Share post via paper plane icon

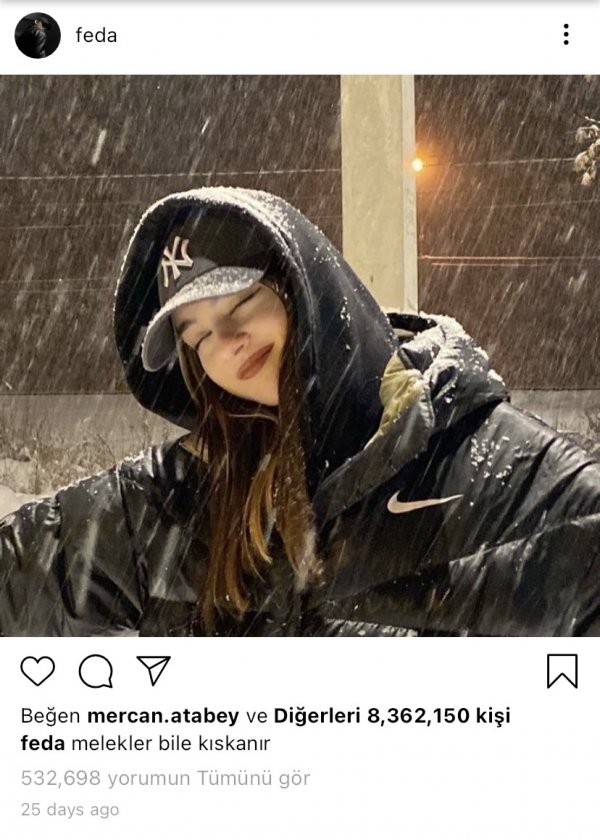pyautogui.click(x=153, y=671)
